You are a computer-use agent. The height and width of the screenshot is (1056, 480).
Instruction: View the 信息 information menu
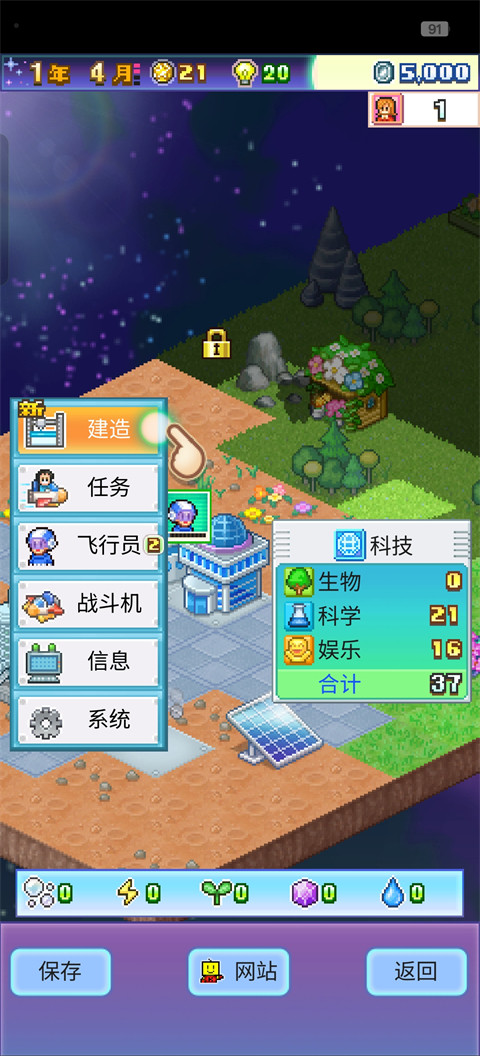point(88,661)
